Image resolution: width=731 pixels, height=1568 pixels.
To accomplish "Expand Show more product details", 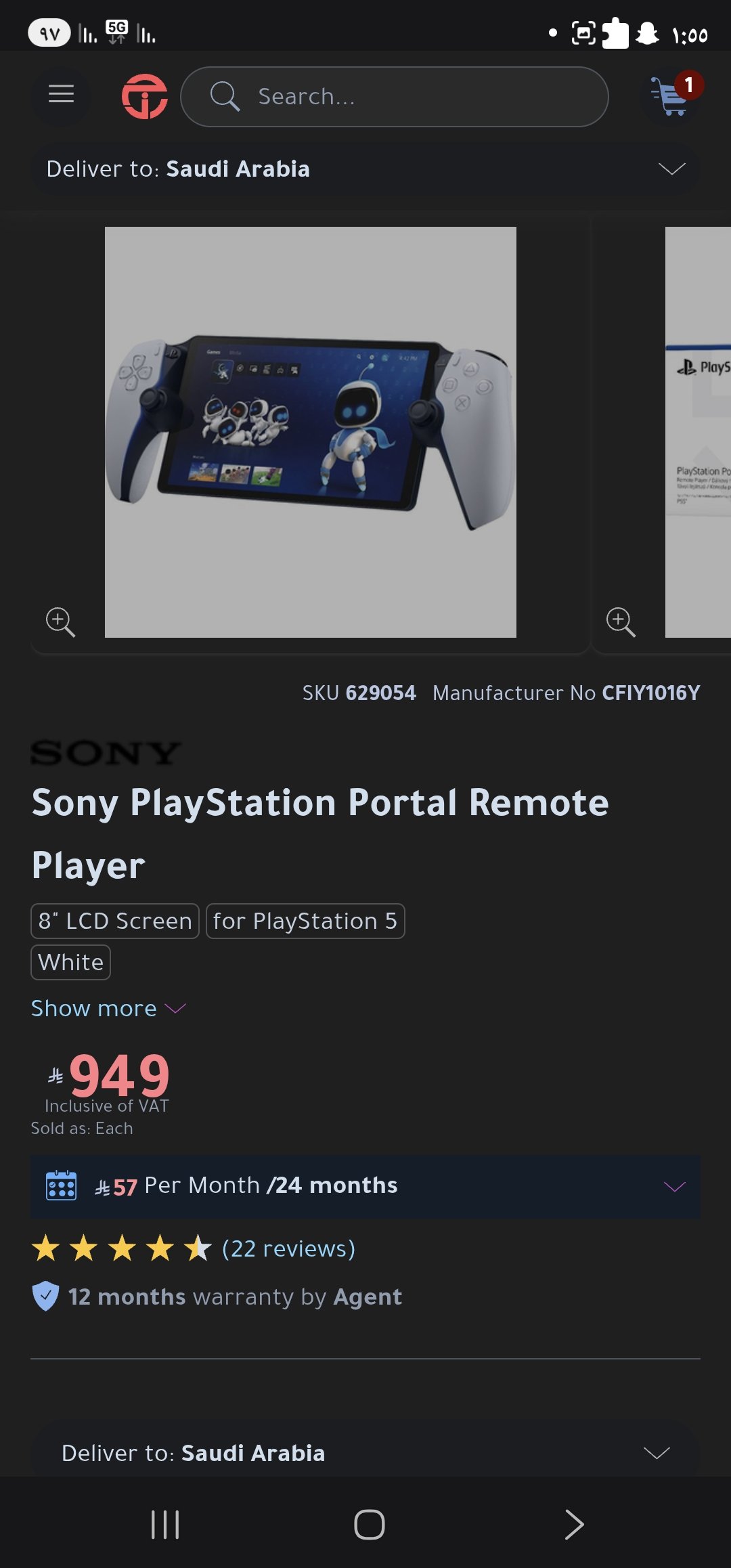I will 108,1009.
